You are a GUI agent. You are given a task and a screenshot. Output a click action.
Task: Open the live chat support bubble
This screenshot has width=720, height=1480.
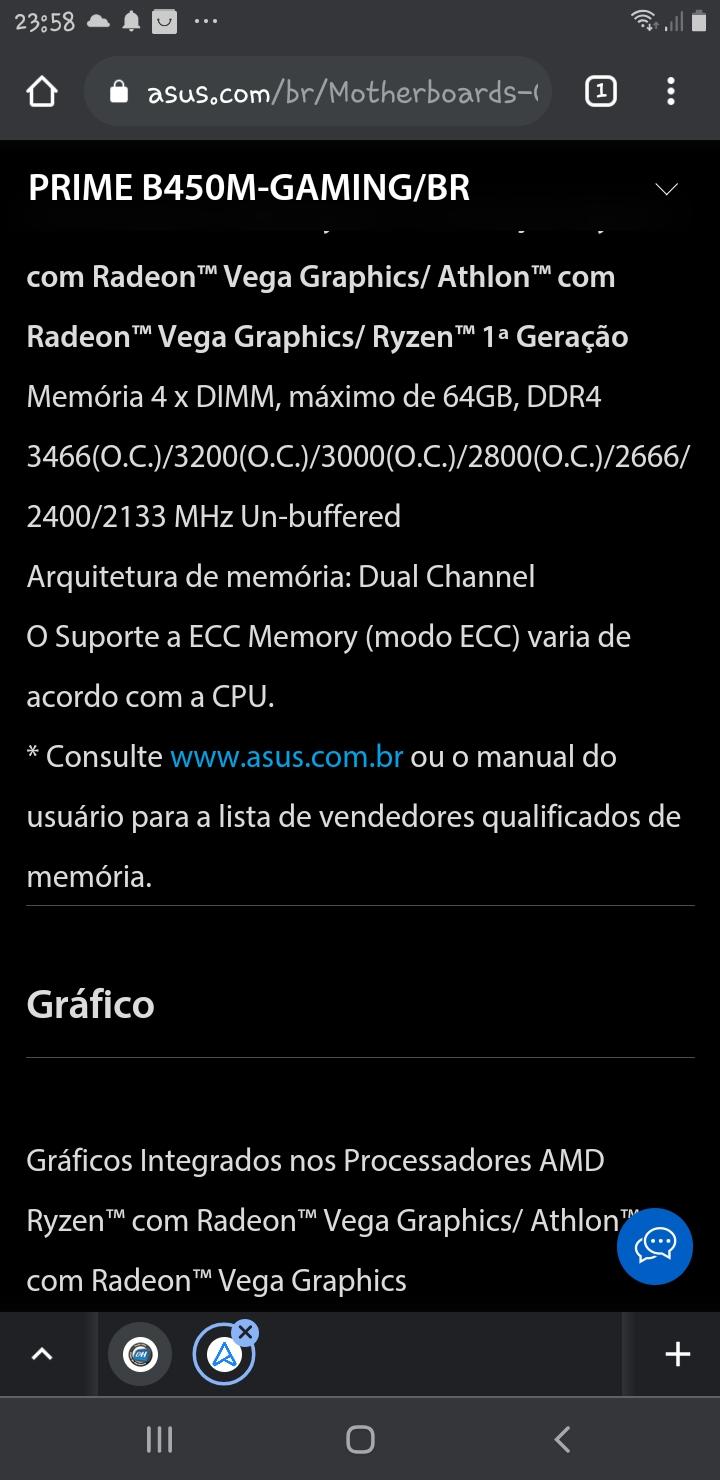coord(655,1246)
